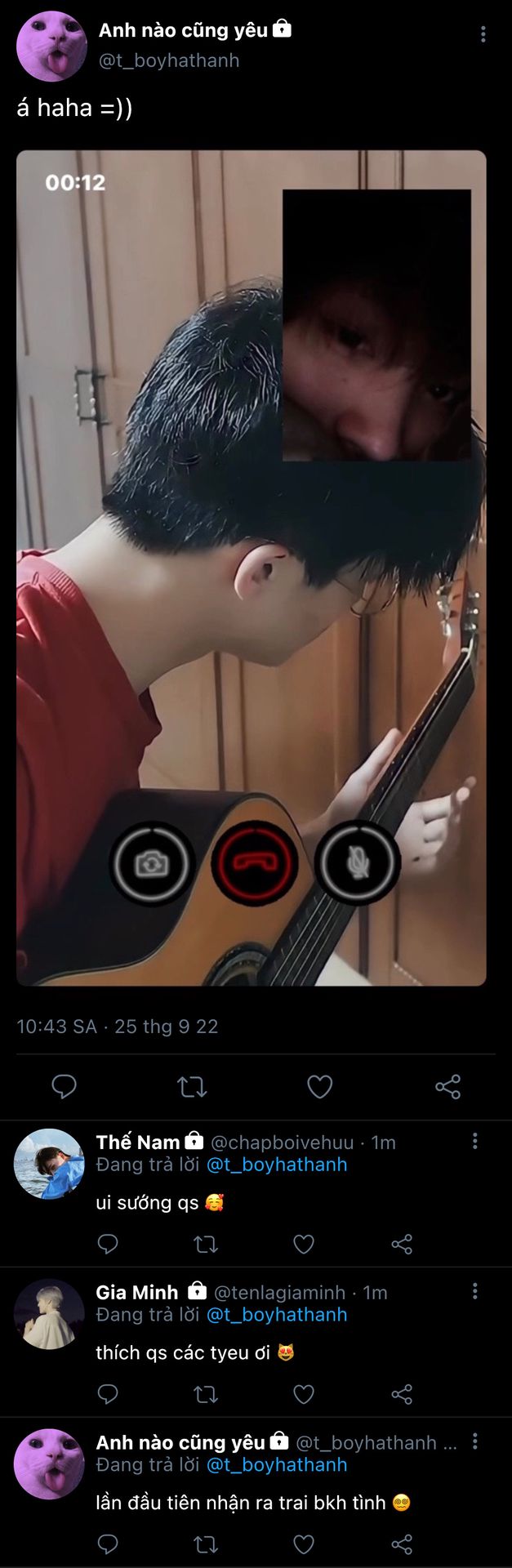Open the main tweet author's profile picture

point(51,46)
